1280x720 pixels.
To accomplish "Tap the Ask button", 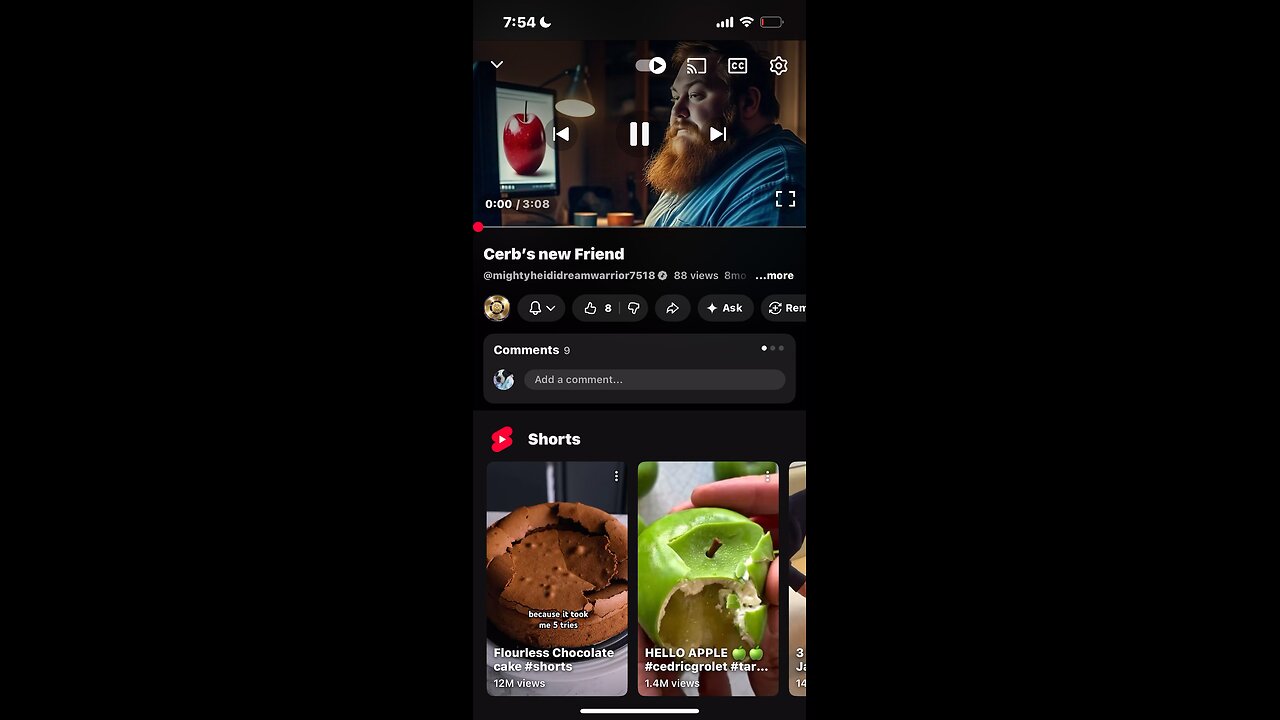I will [x=725, y=308].
